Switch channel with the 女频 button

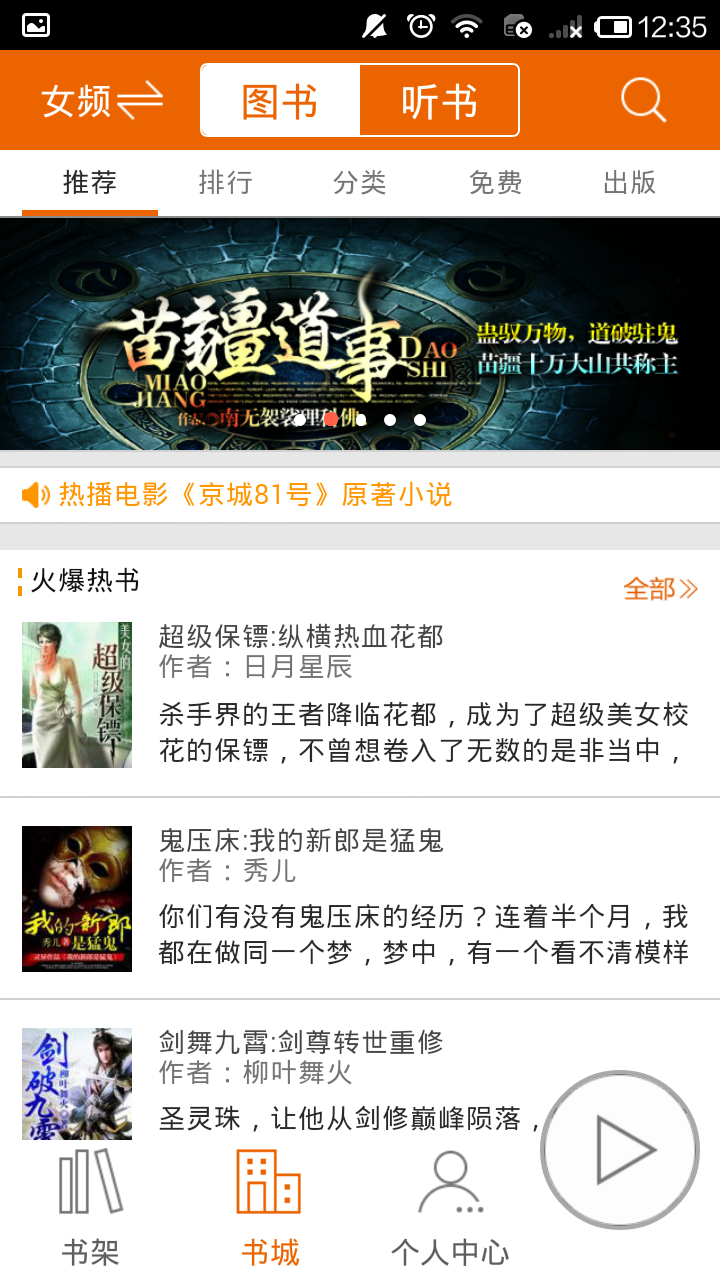[101, 101]
